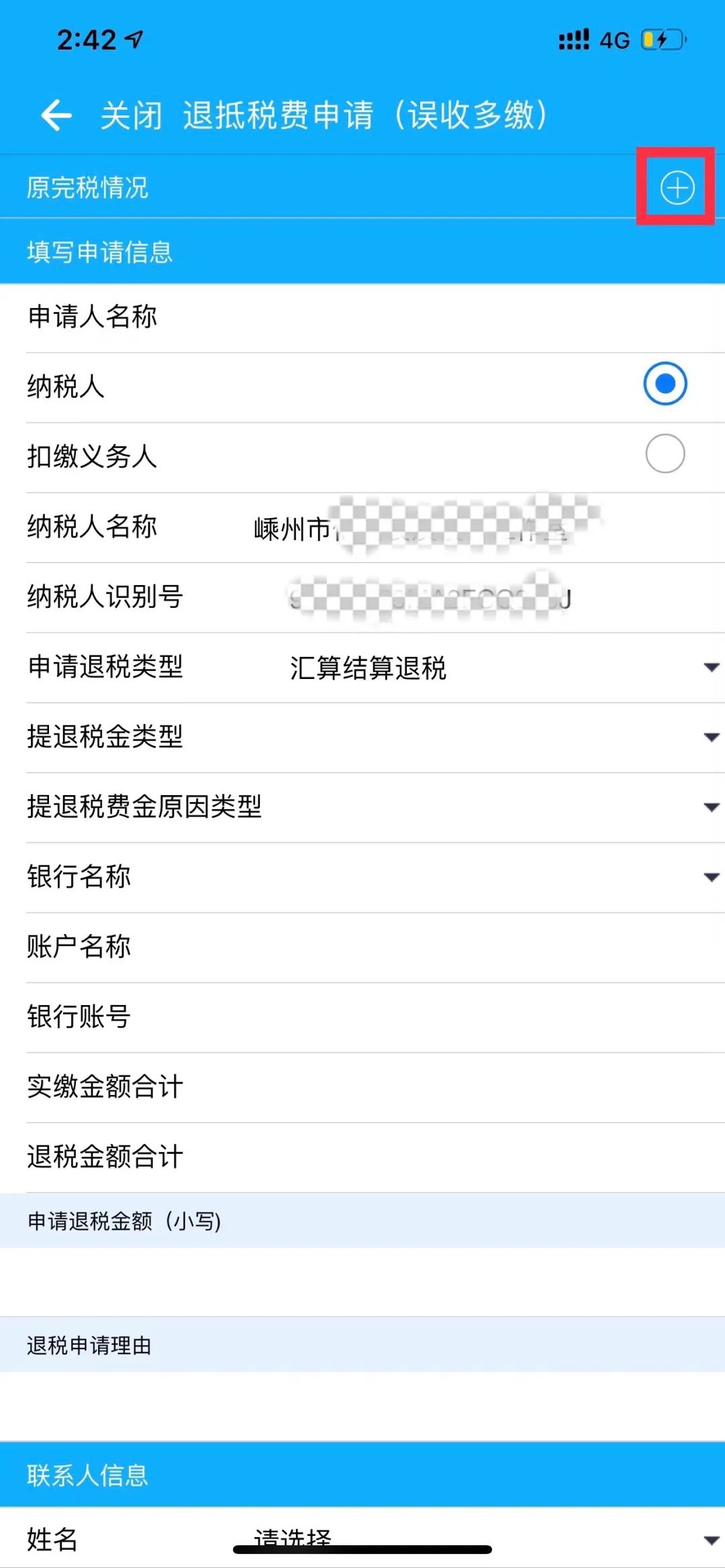Viewport: 725px width, 1568px height.
Task: Tap 关闭 to close the page
Action: pos(131,115)
